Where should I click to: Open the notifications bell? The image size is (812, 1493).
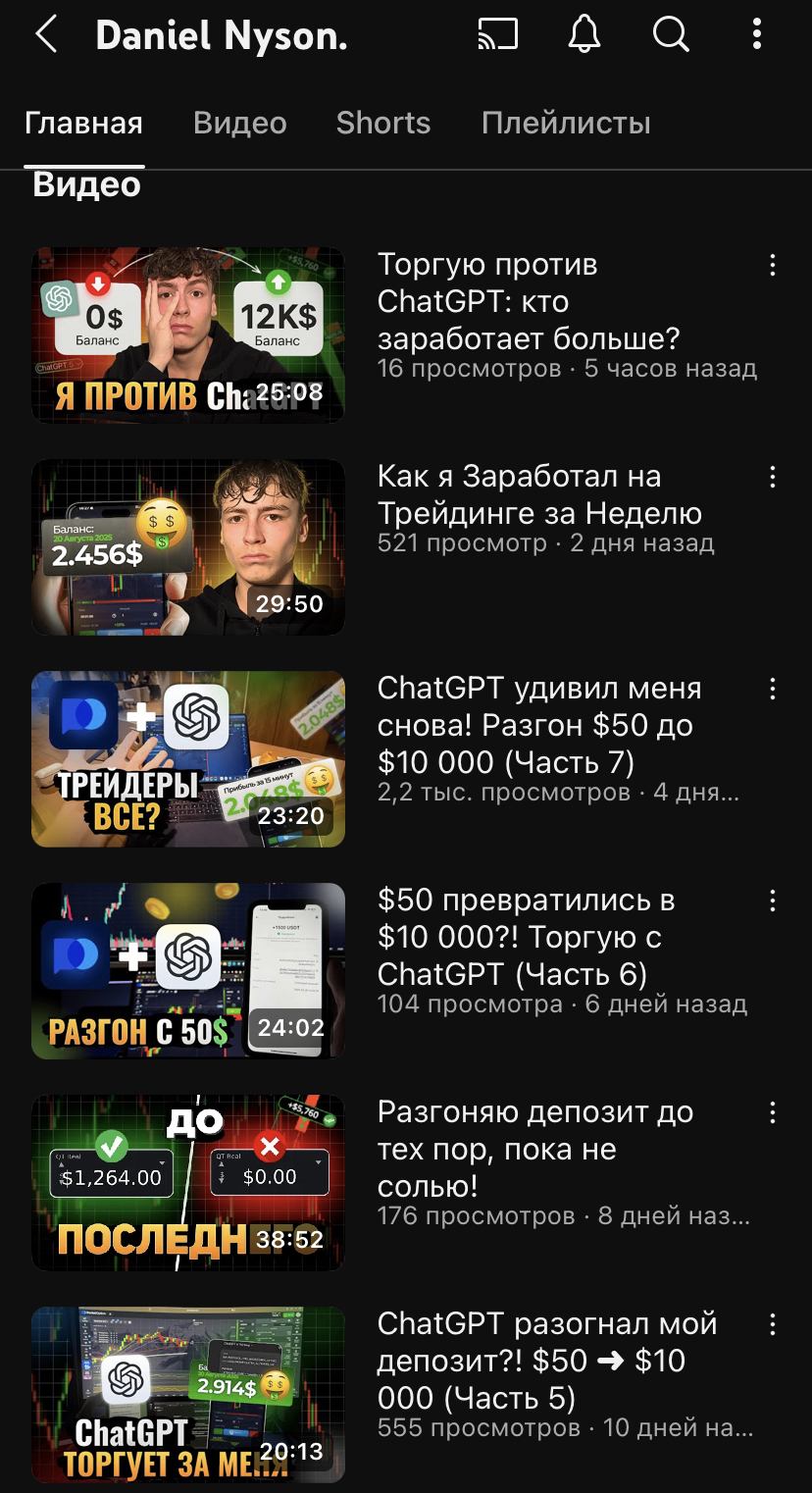coord(584,35)
